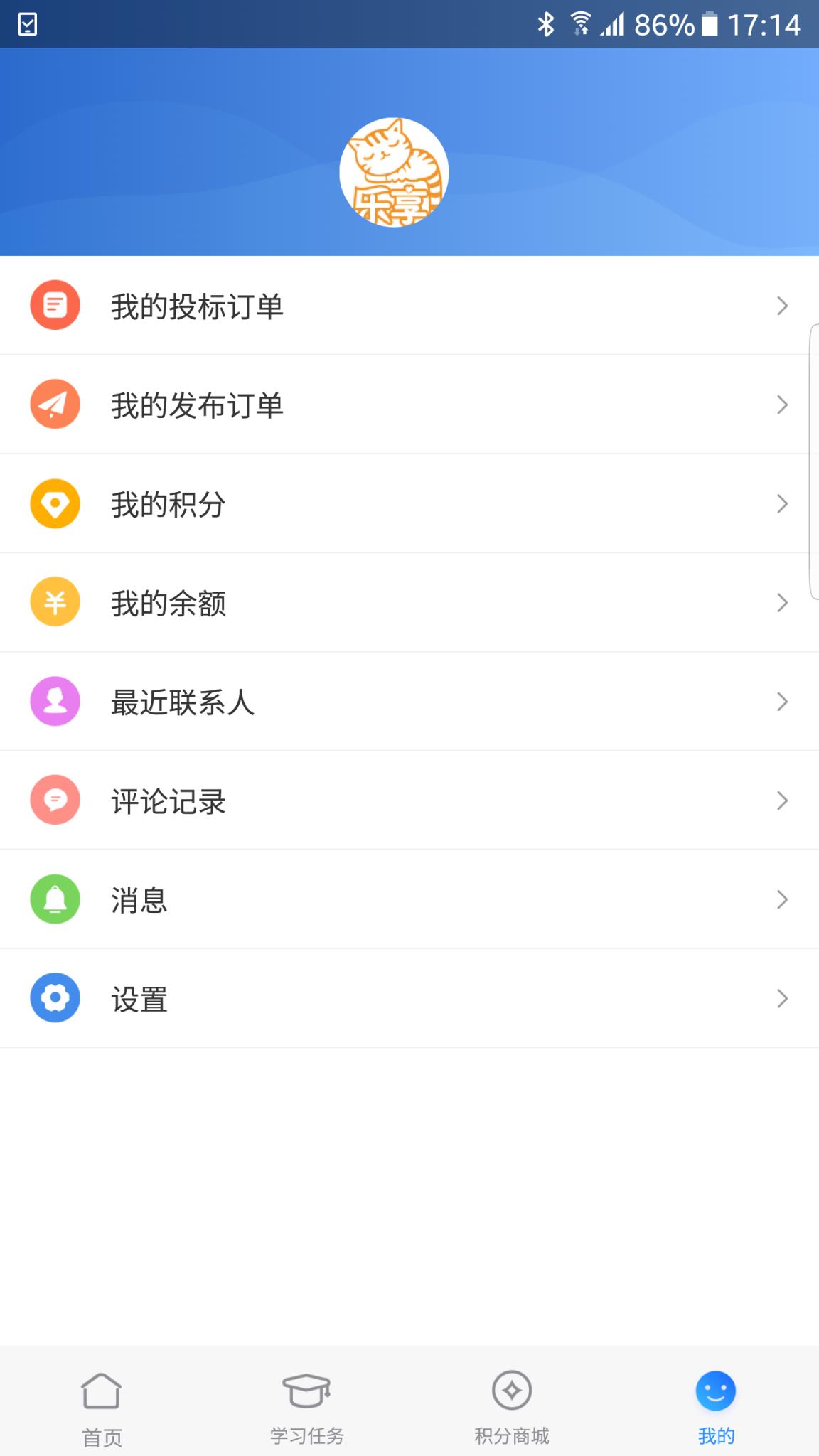Tap the green bell icon for 消息
819x1456 pixels.
(55, 899)
